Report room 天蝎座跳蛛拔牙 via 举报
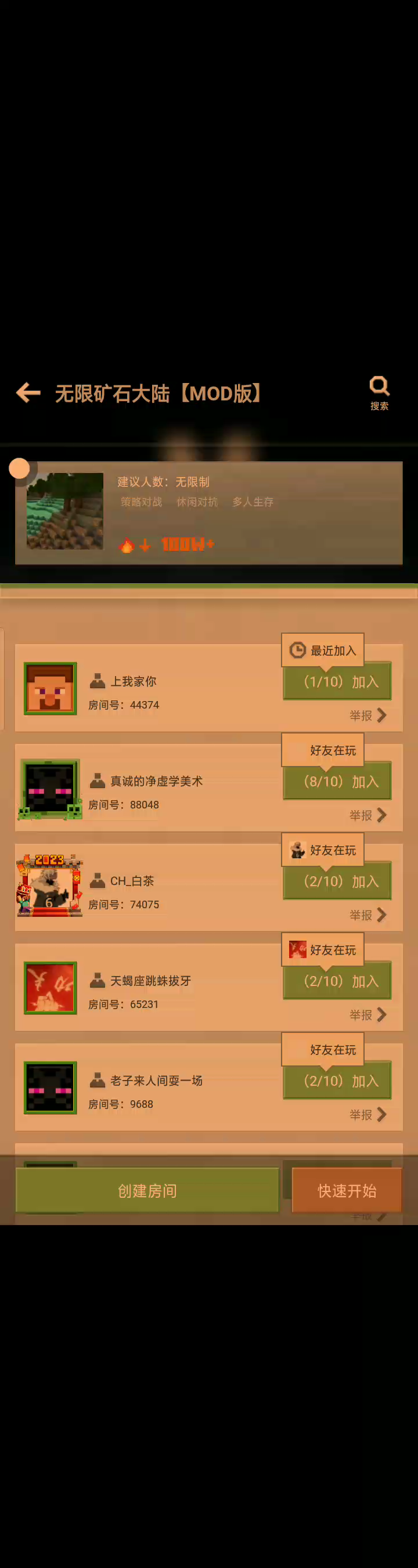This screenshot has height=1568, width=418. click(367, 1015)
